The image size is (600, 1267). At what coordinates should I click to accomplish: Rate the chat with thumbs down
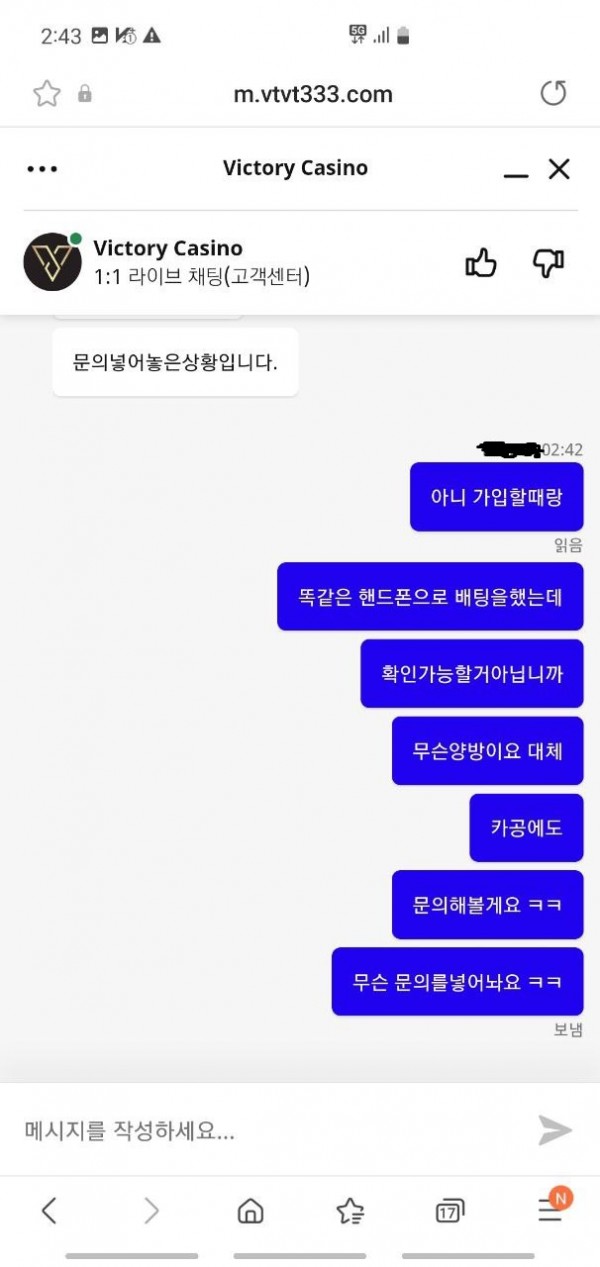(x=548, y=263)
